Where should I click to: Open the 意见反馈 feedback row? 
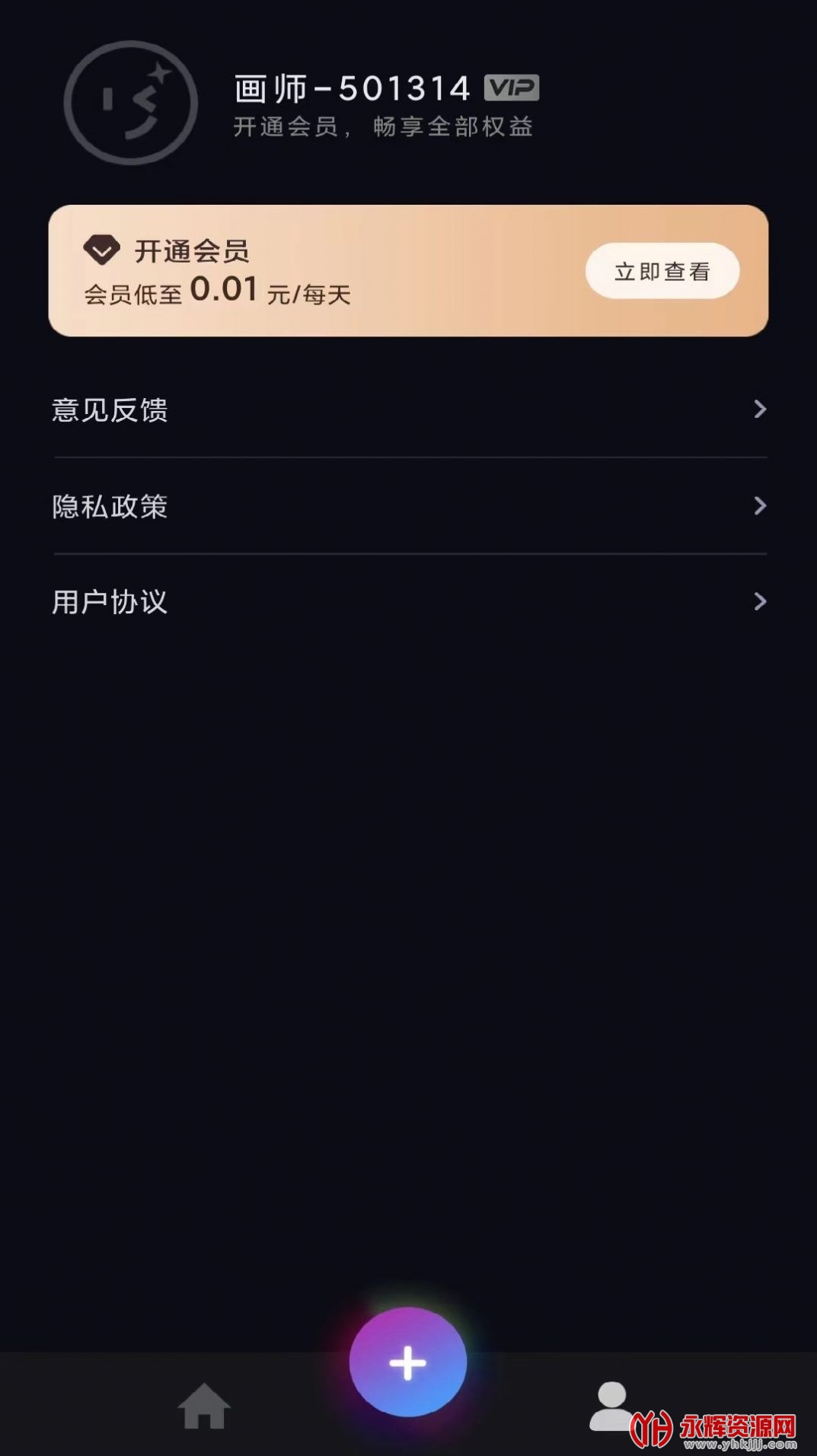point(409,409)
